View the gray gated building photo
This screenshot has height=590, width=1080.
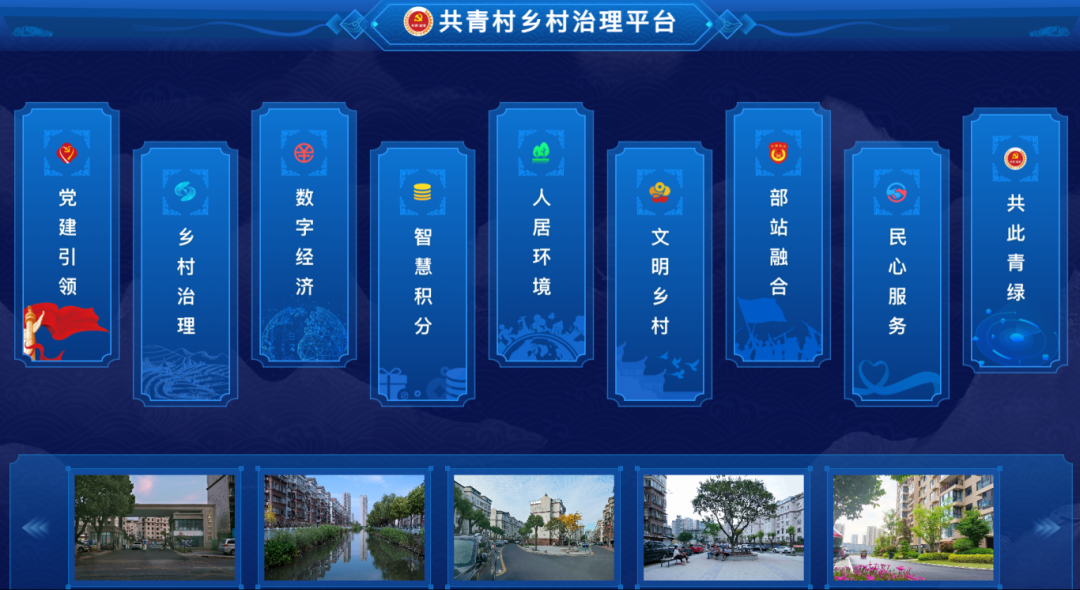click(x=155, y=527)
